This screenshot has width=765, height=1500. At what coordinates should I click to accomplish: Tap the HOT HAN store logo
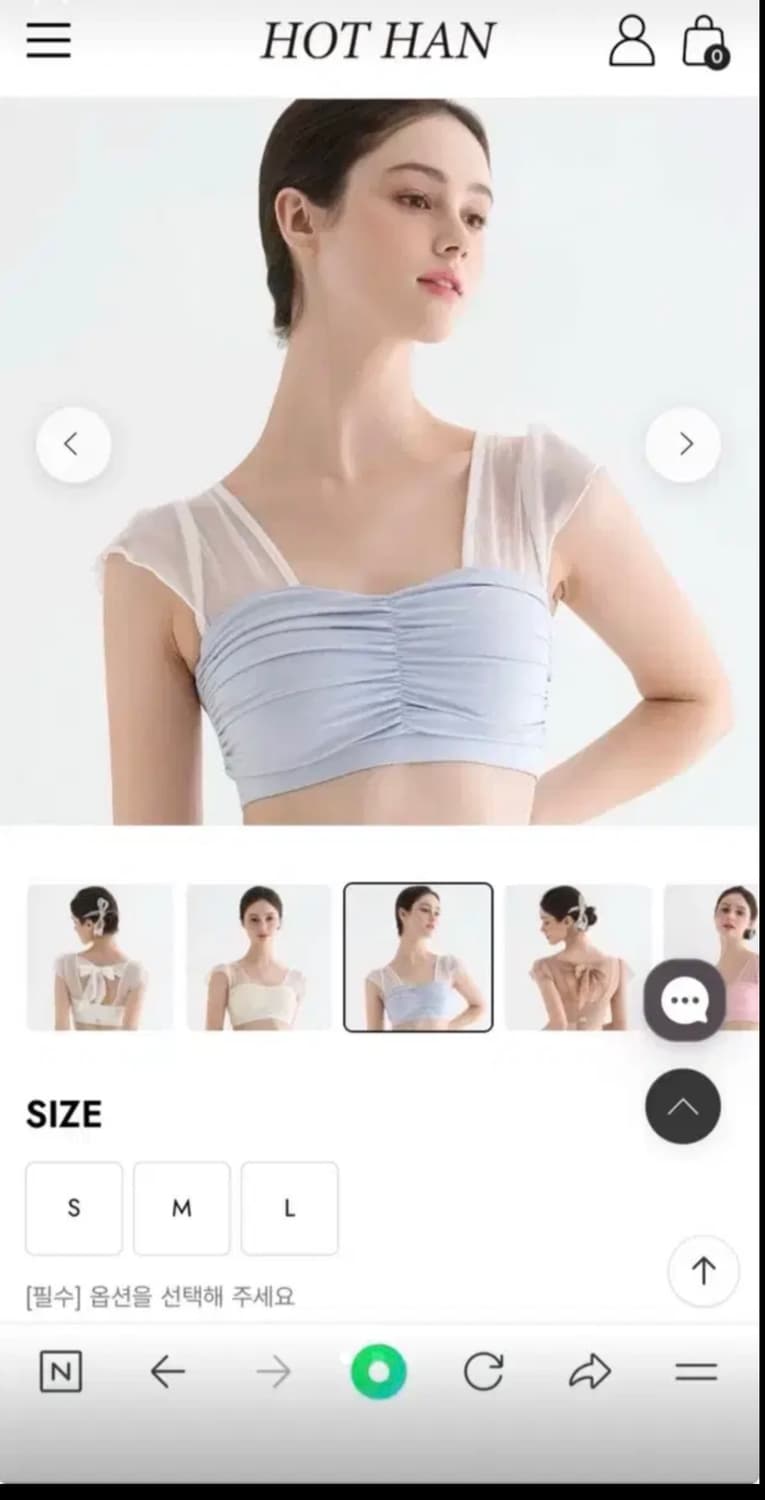(x=380, y=40)
